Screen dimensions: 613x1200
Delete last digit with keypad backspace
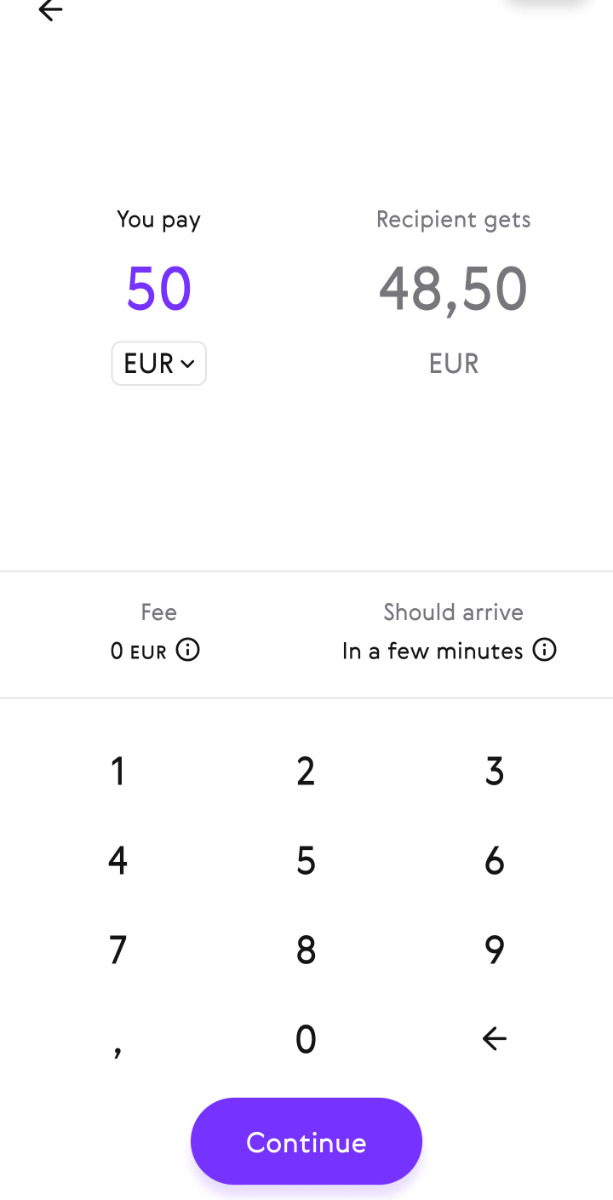click(x=494, y=1039)
